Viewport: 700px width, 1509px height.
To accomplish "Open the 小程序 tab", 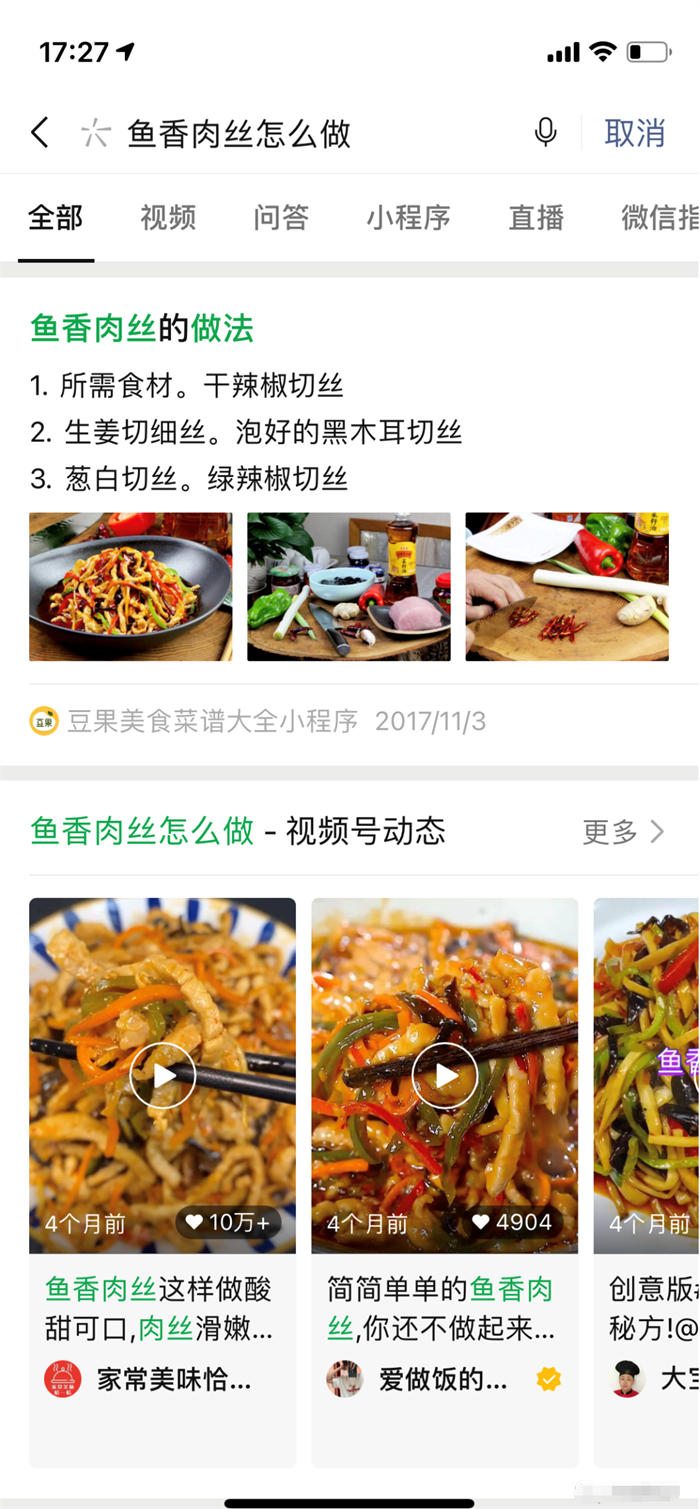I will (408, 218).
